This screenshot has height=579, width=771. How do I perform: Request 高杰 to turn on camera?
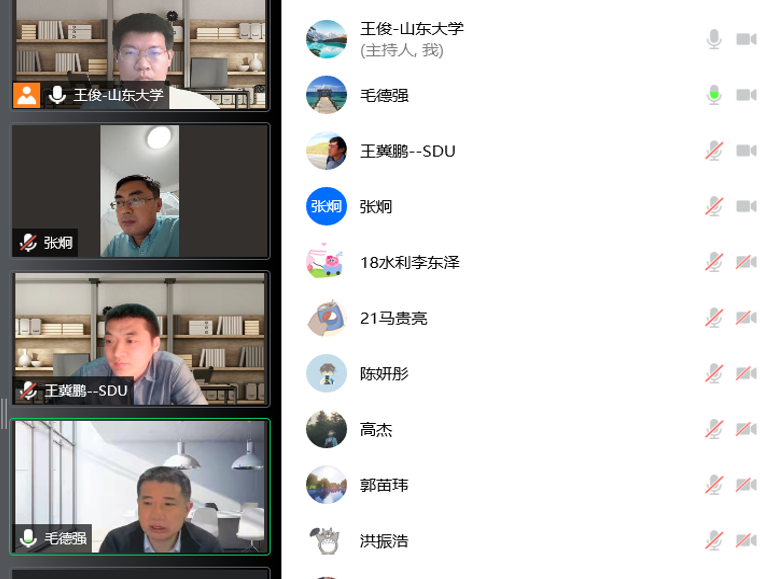pos(746,429)
